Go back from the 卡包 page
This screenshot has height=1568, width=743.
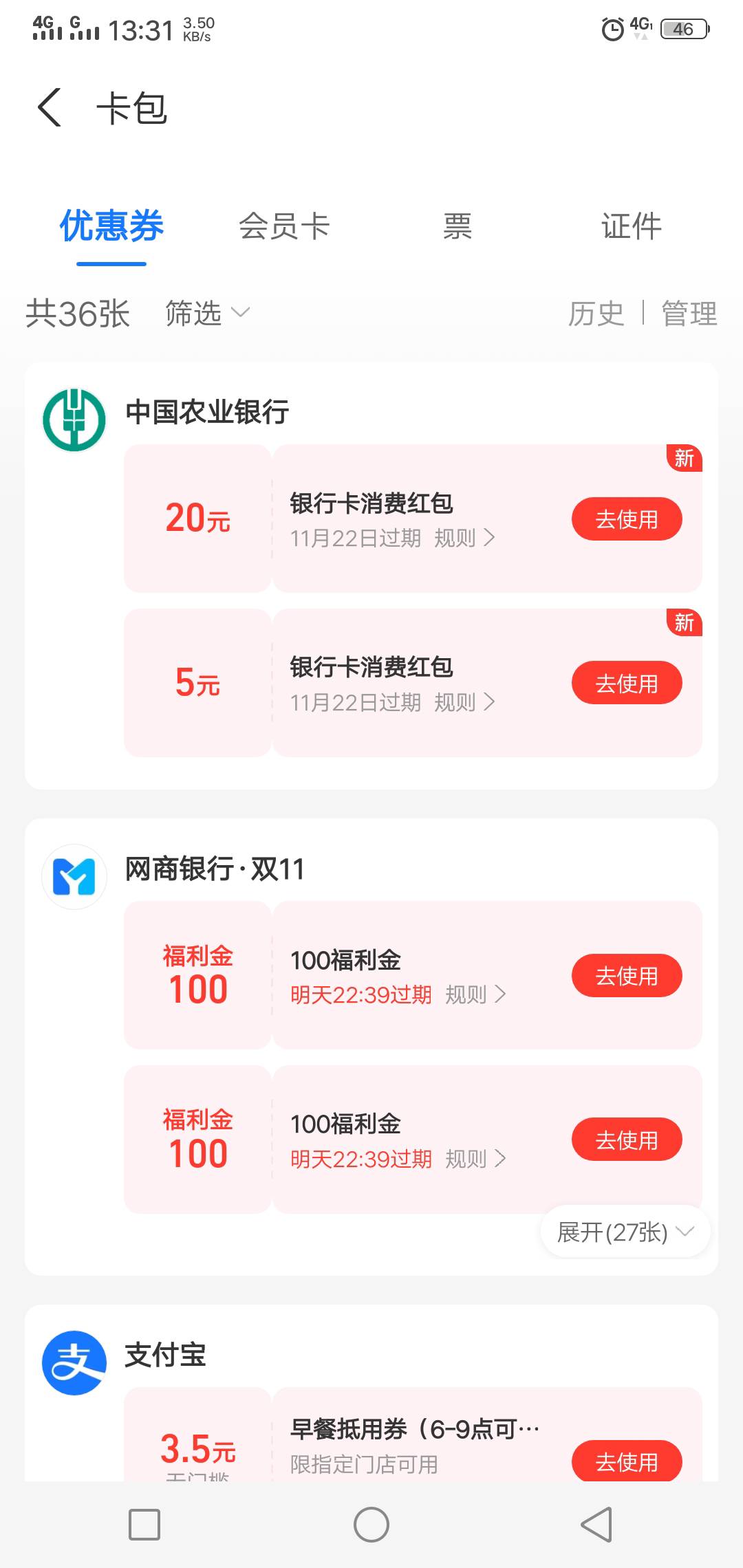(50, 108)
